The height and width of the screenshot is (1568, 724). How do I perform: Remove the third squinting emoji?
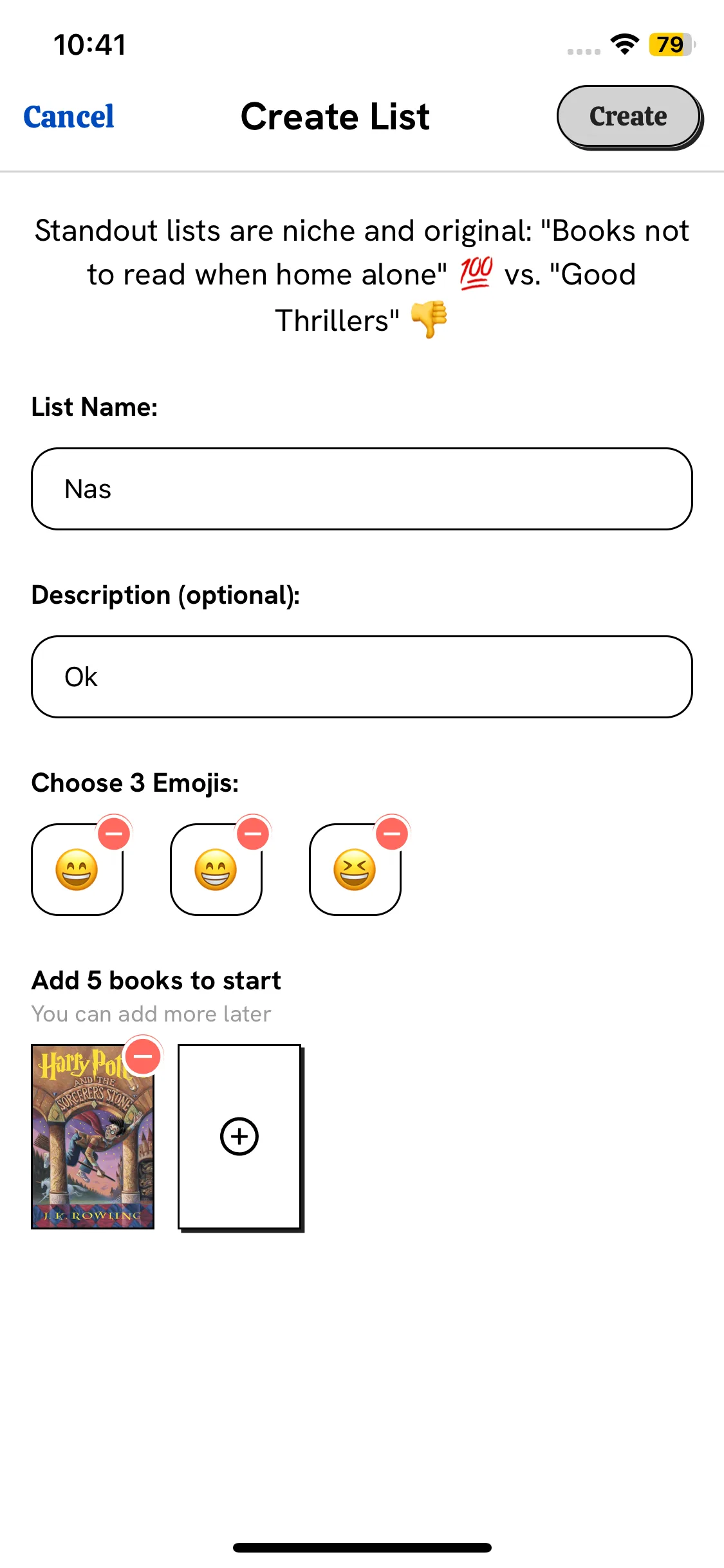pyautogui.click(x=392, y=834)
